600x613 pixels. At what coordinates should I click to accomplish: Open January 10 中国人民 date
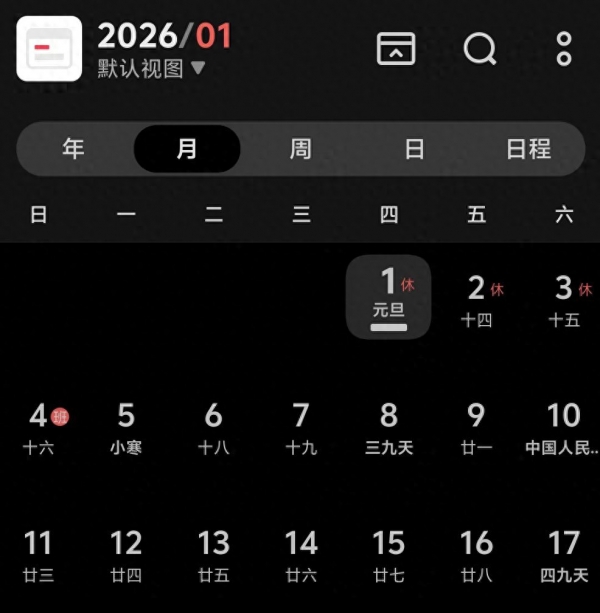pyautogui.click(x=563, y=428)
